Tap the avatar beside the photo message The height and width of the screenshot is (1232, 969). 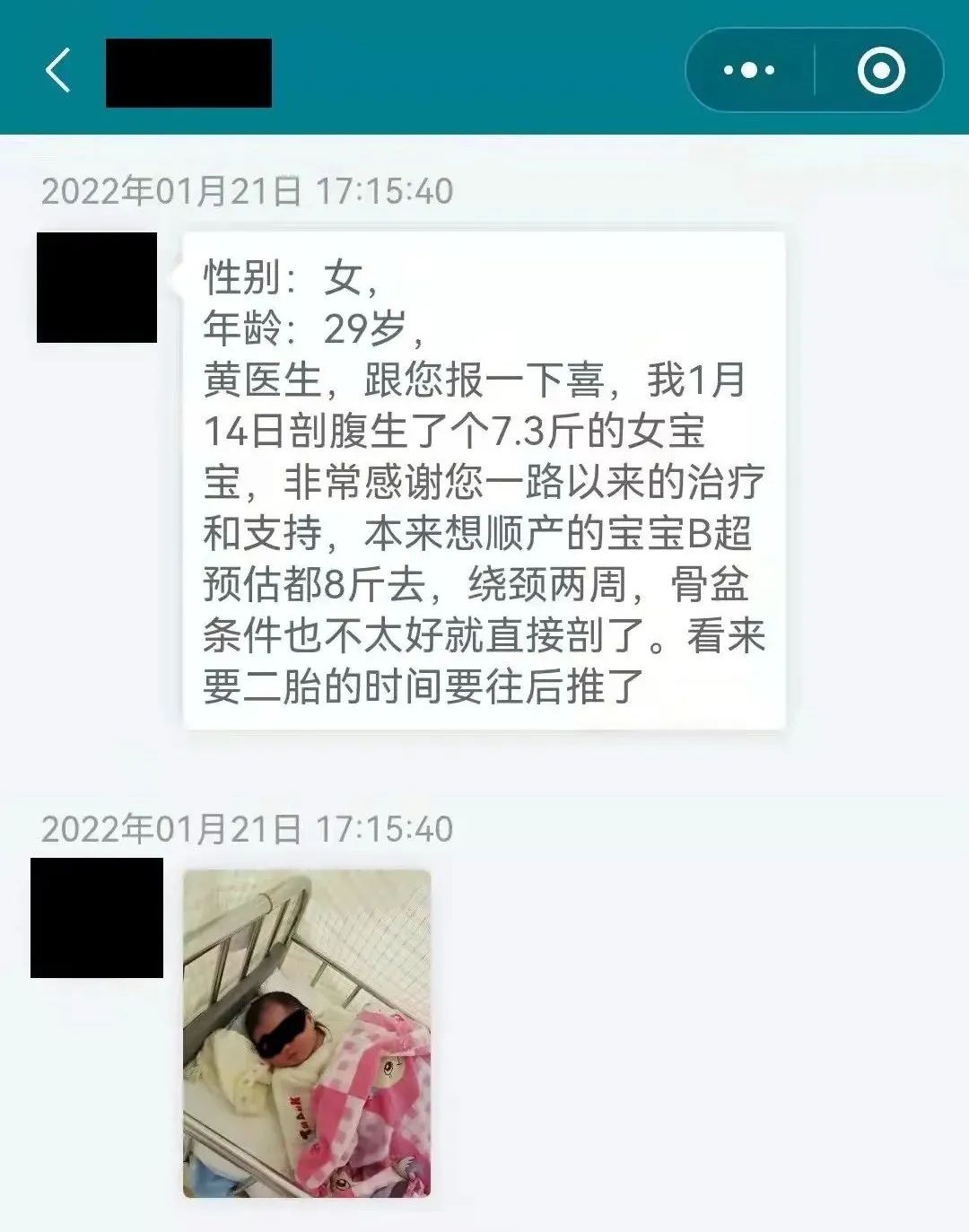[97, 917]
